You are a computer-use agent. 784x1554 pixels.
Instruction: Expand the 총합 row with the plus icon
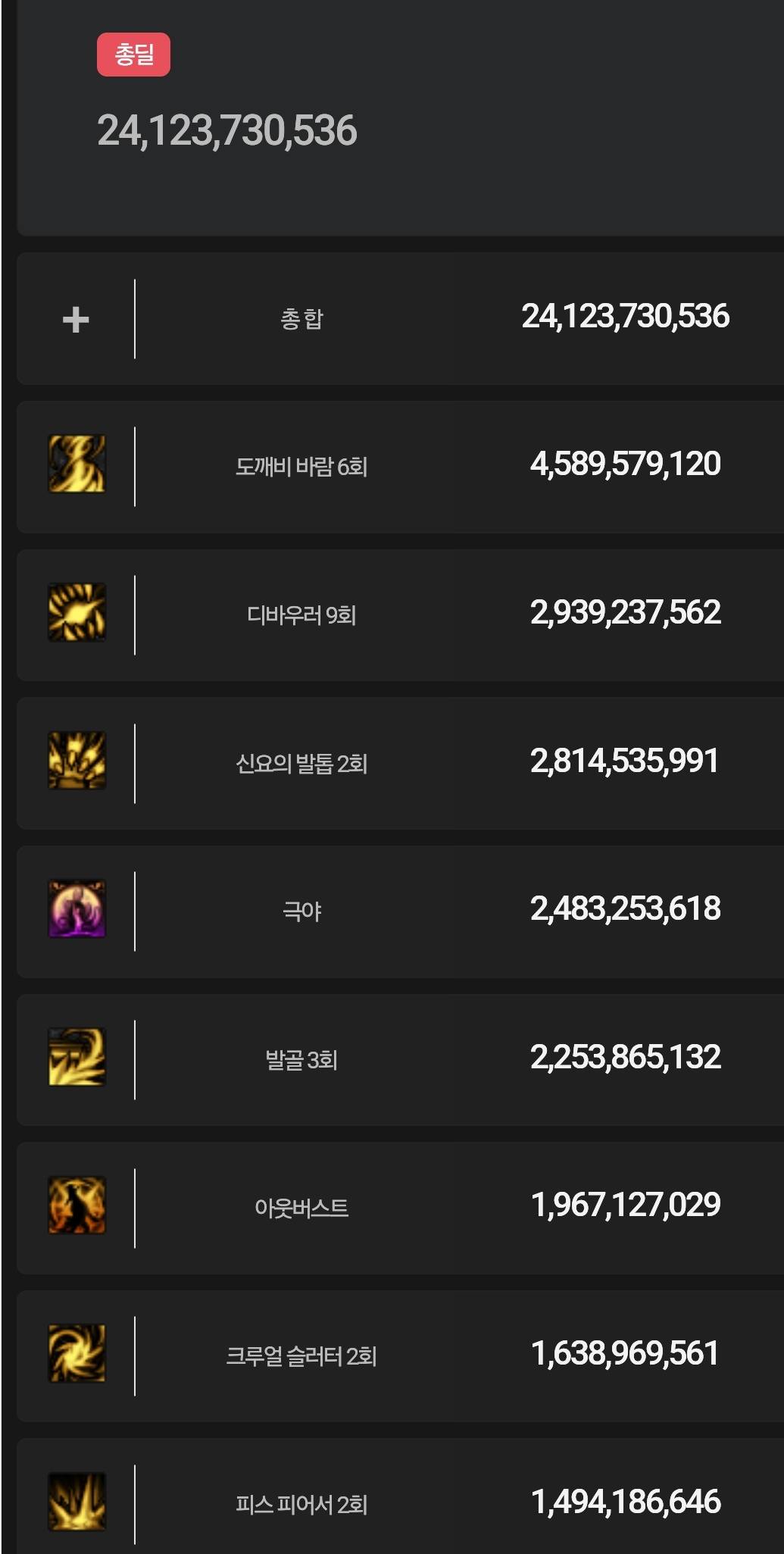76,320
